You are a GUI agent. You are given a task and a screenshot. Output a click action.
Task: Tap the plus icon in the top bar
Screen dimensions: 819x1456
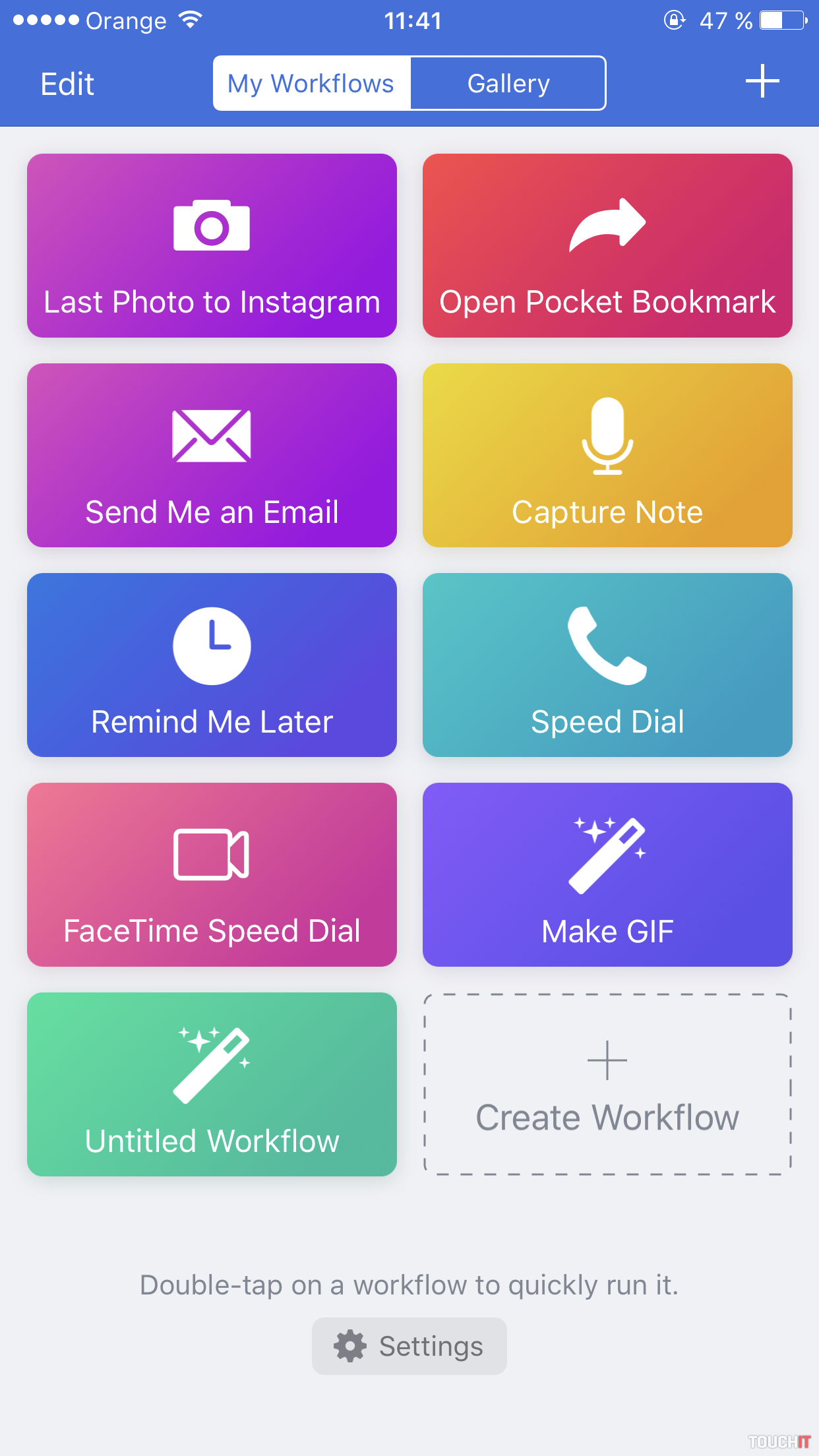762,81
